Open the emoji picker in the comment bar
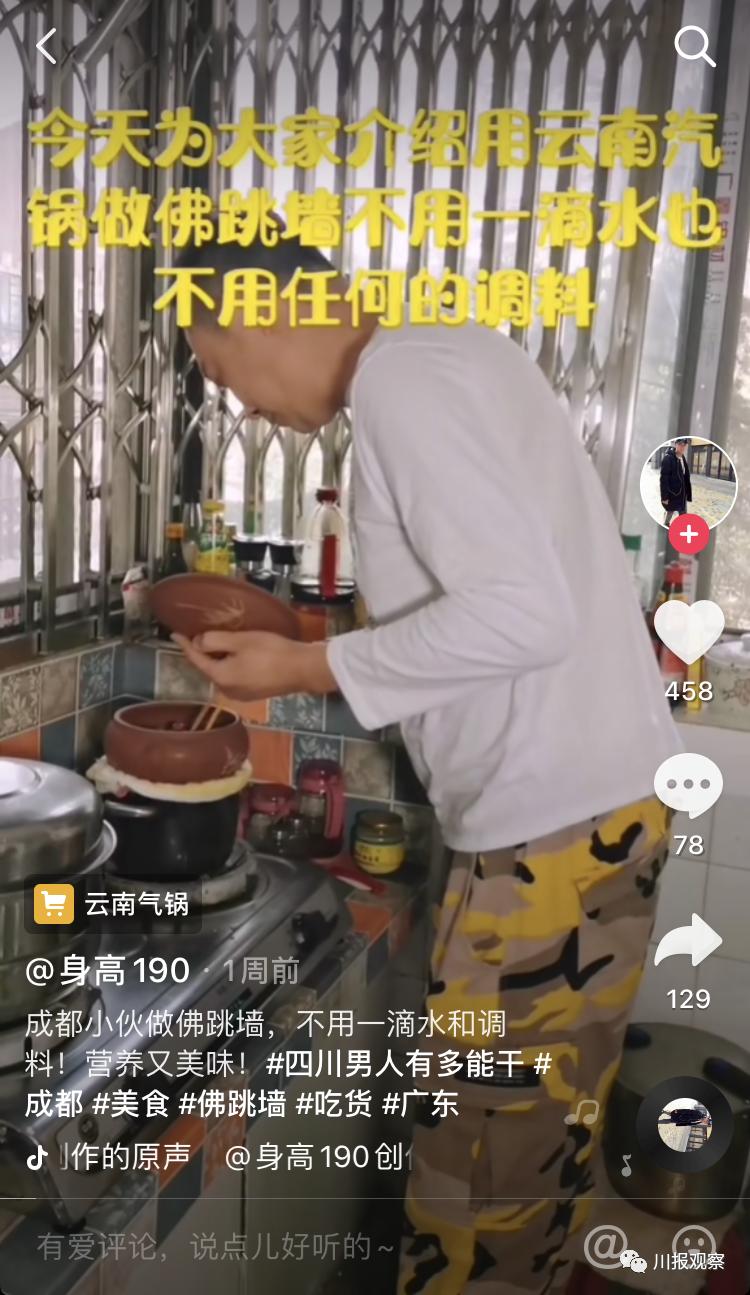This screenshot has height=1295, width=750. click(693, 1246)
